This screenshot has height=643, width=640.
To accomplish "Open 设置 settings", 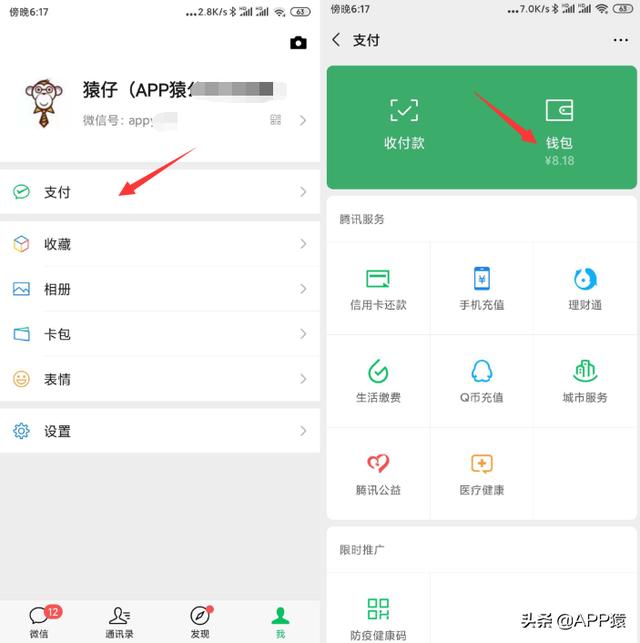I will pos(160,431).
